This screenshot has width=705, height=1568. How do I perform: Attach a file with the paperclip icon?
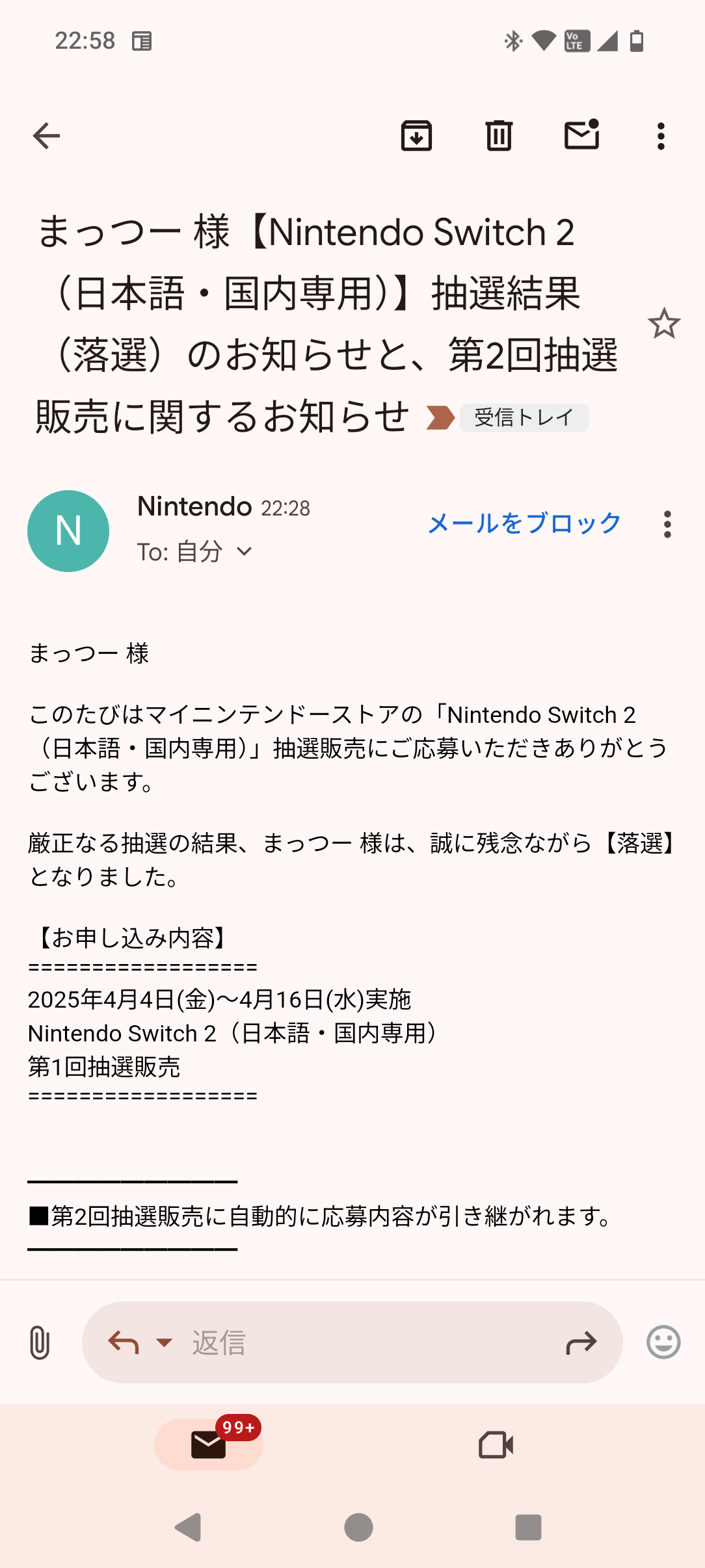[x=40, y=1342]
